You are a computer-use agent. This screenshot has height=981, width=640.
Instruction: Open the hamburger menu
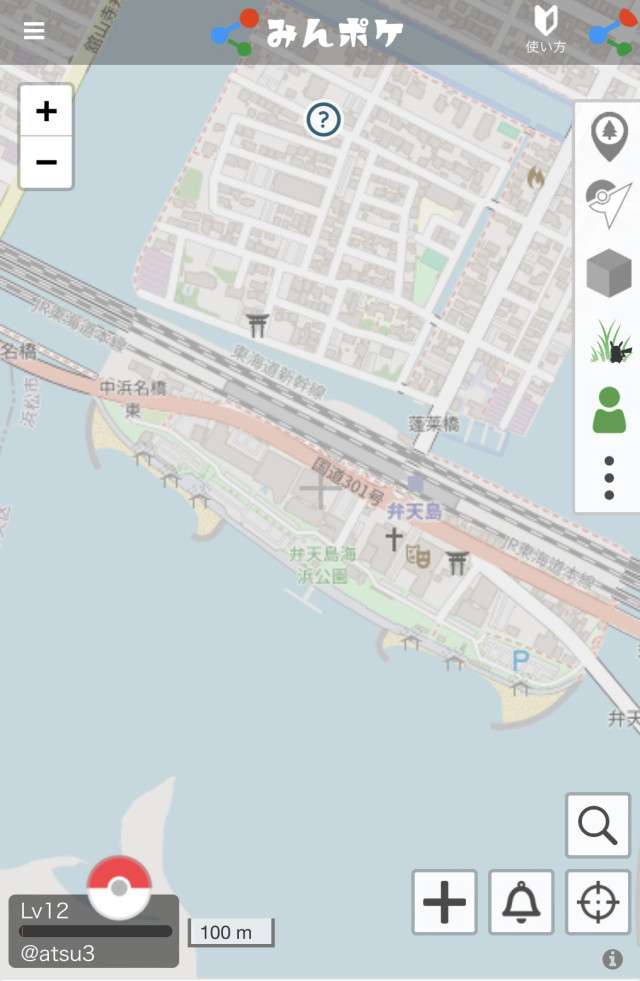click(34, 30)
